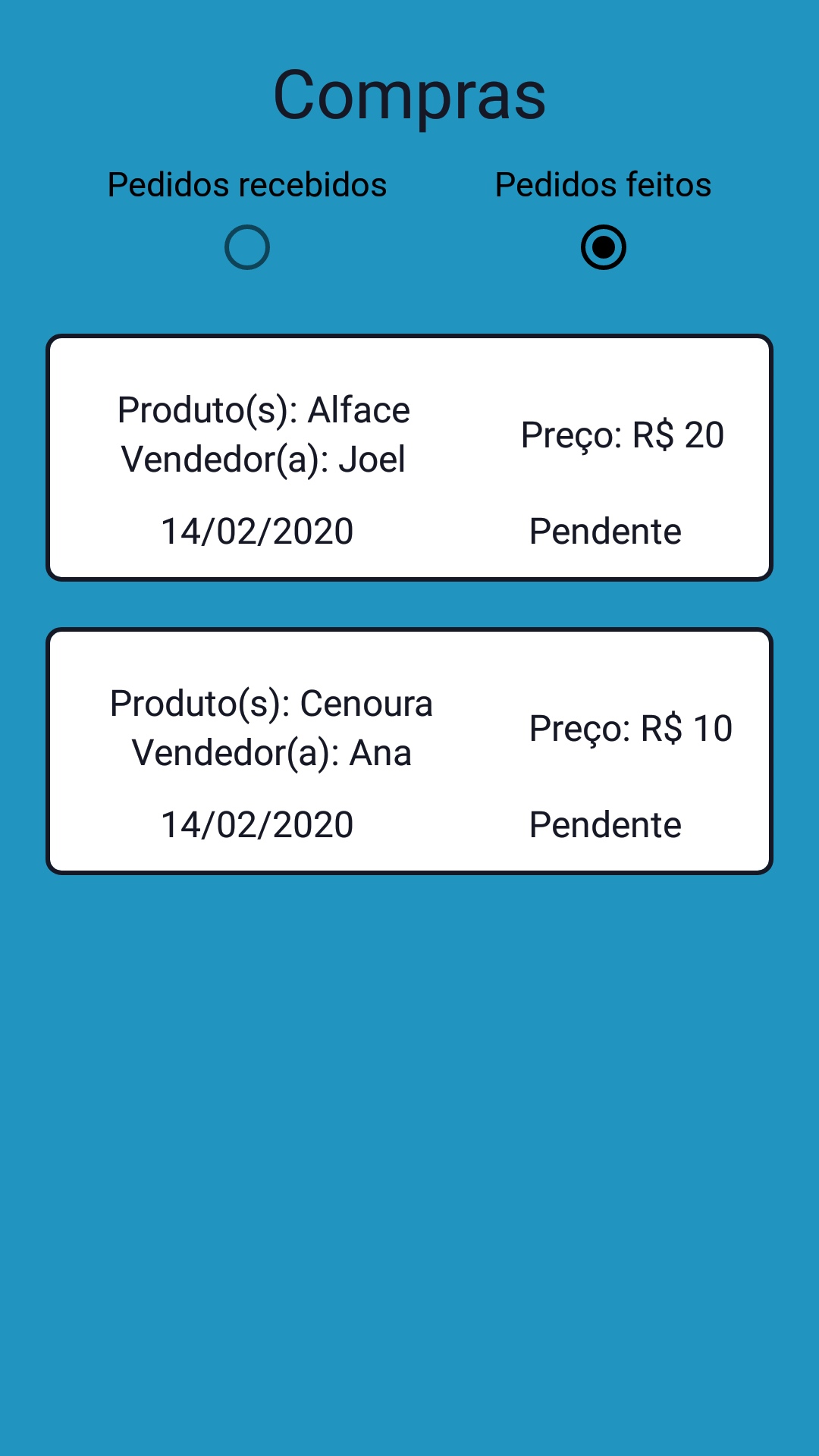
Task: Open the Alface order from Joel
Action: tap(409, 458)
